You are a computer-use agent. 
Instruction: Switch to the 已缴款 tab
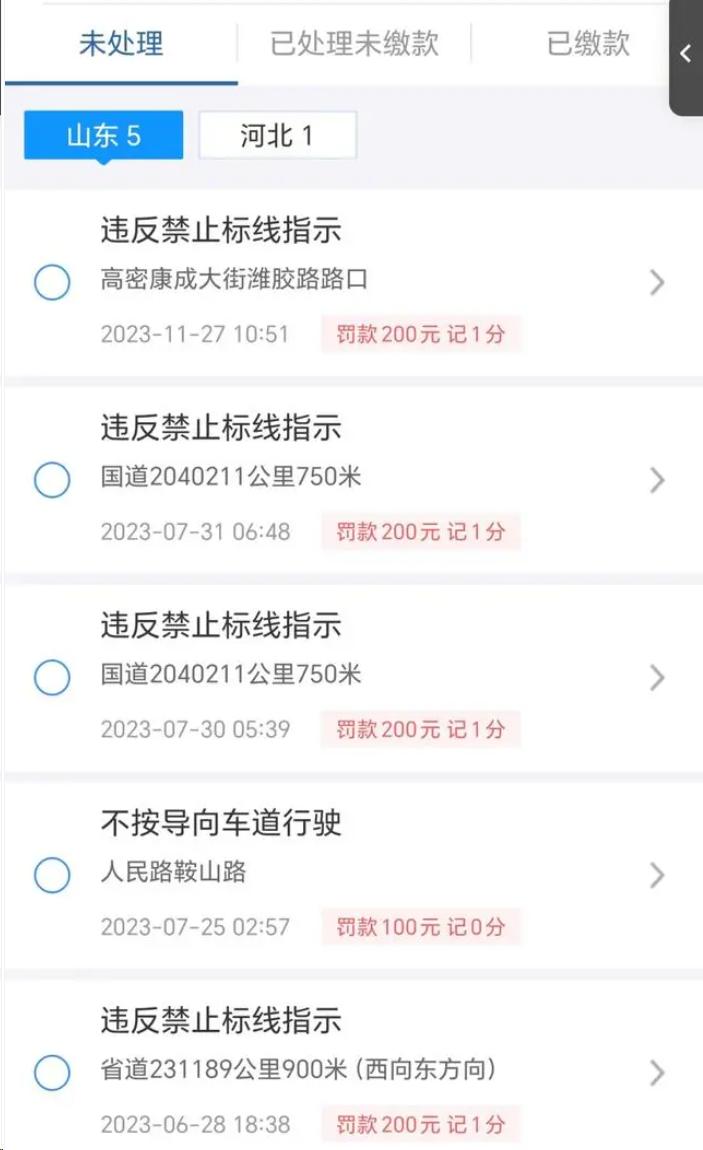(x=588, y=44)
